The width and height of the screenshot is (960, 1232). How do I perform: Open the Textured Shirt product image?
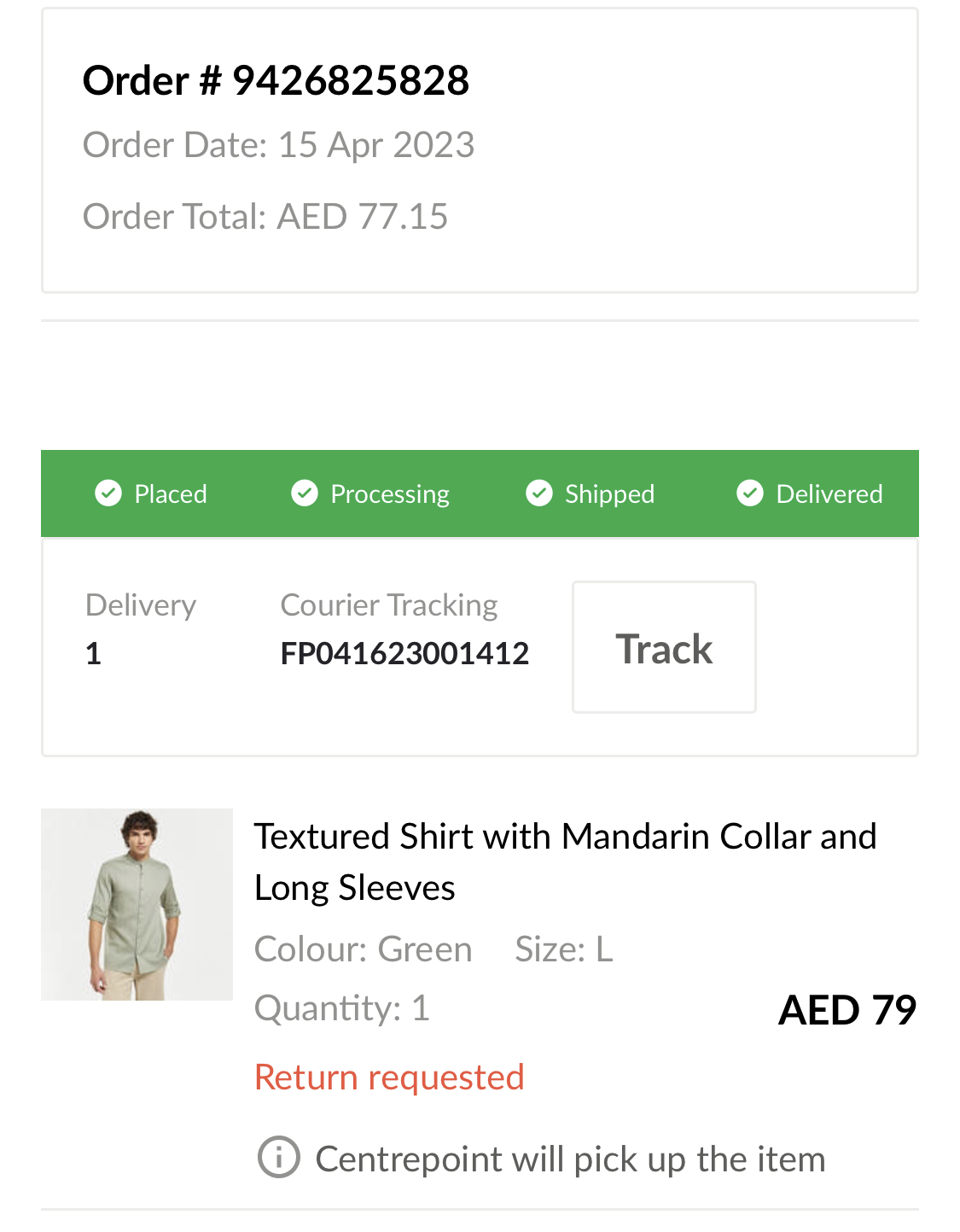(137, 904)
